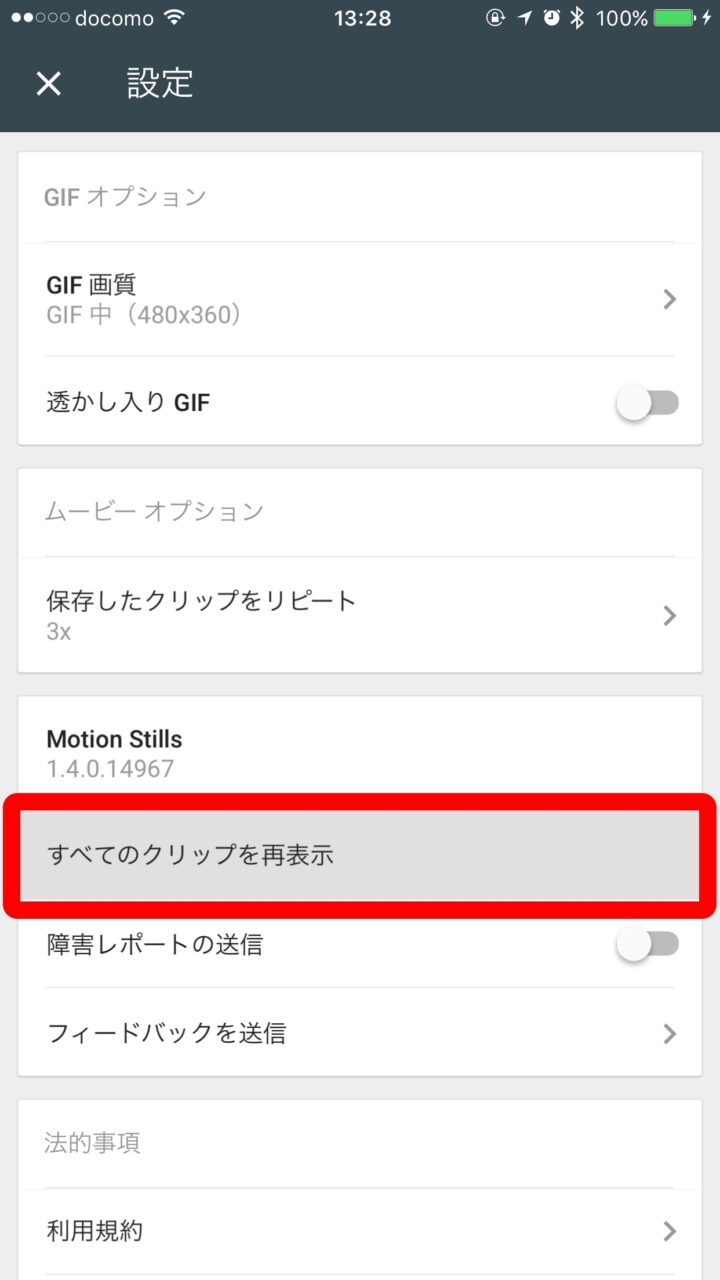The height and width of the screenshot is (1280, 720).
Task: Tap すべてのクリップを再表示
Action: pos(360,855)
